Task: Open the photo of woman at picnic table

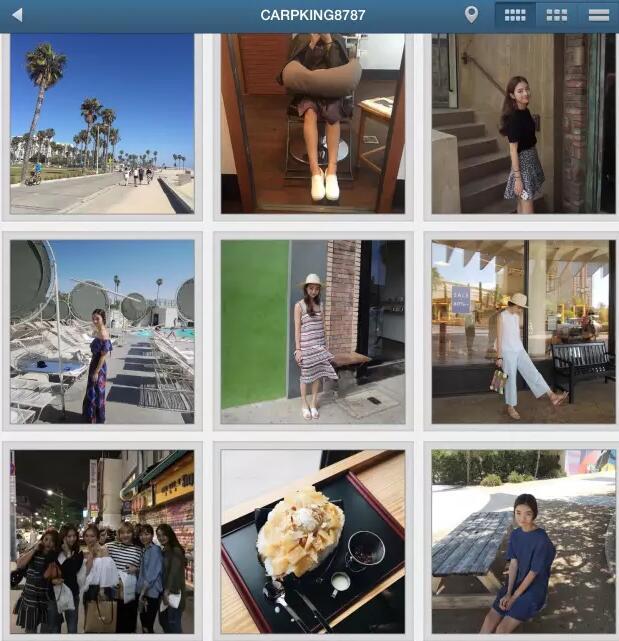Action: (x=523, y=541)
